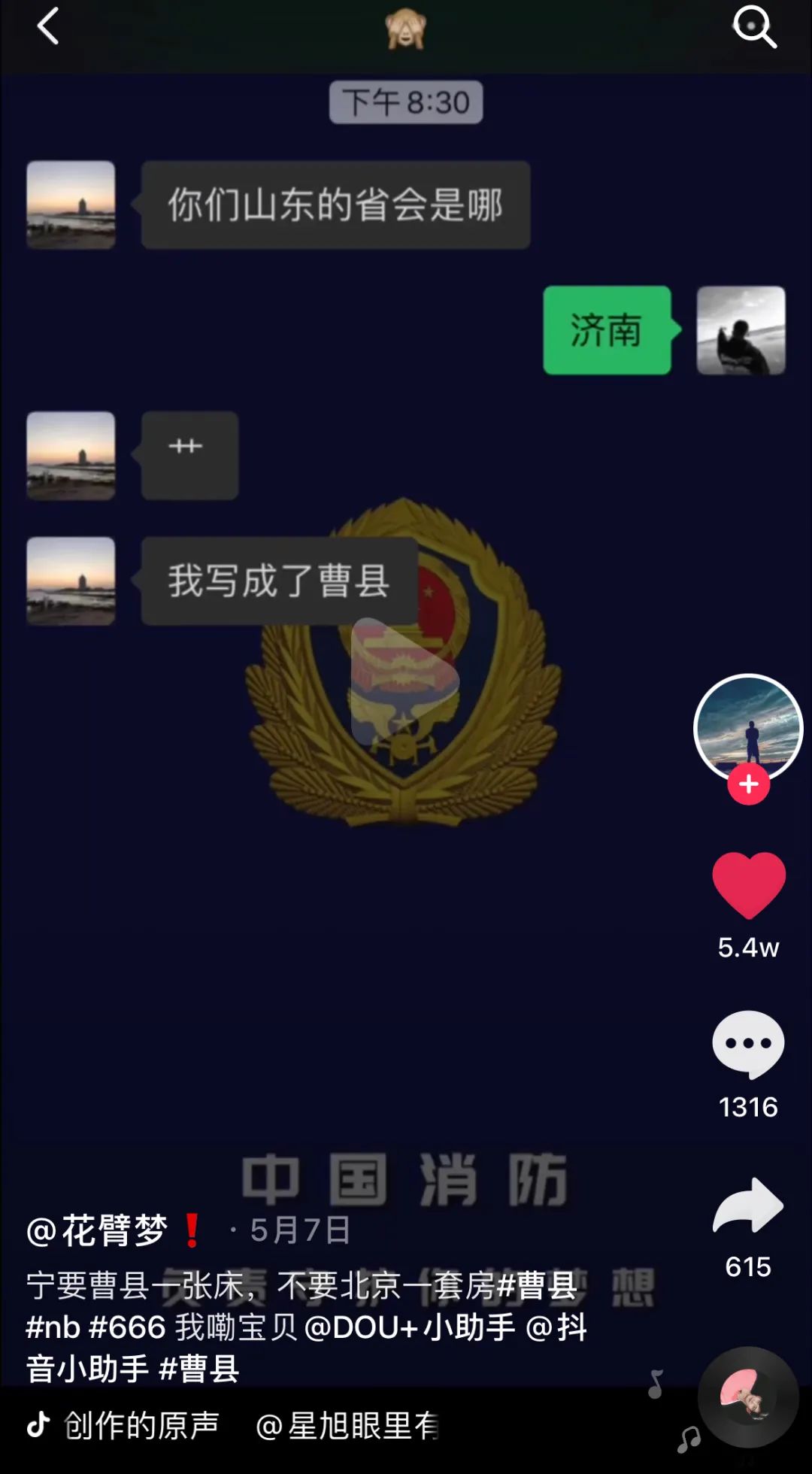The height and width of the screenshot is (1474, 812).
Task: Open the #nb hashtag
Action: pyautogui.click(x=53, y=1327)
